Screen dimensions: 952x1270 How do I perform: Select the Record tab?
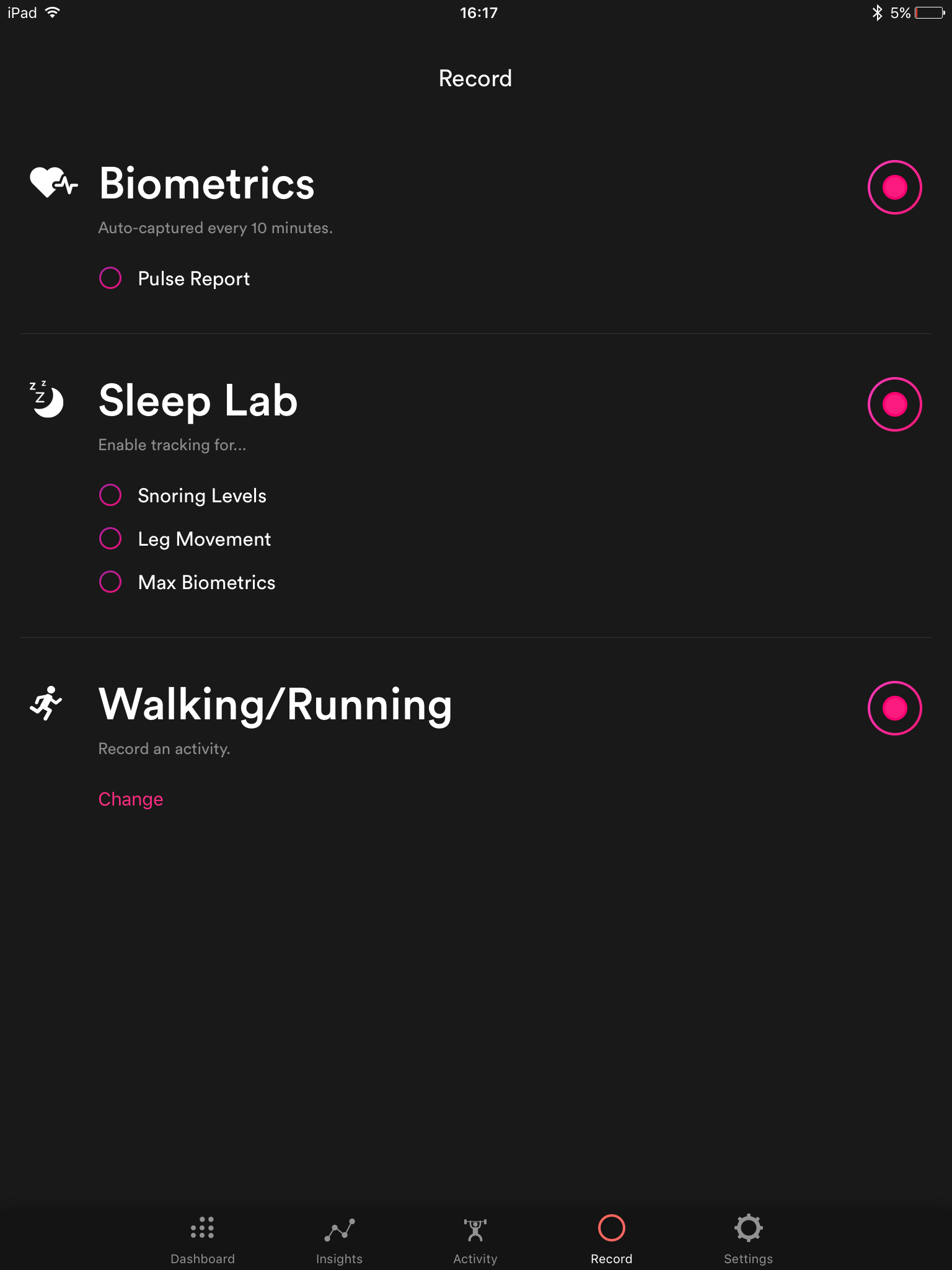click(x=611, y=1238)
